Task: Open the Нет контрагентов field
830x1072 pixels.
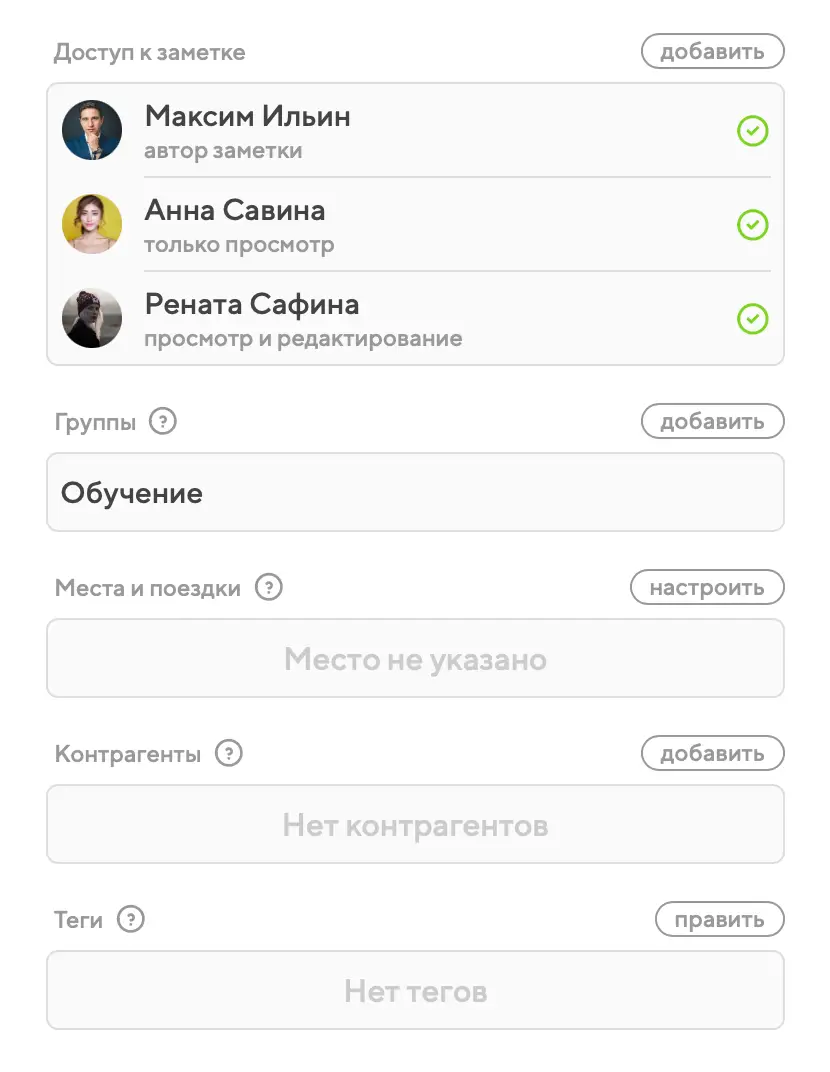Action: pyautogui.click(x=415, y=824)
